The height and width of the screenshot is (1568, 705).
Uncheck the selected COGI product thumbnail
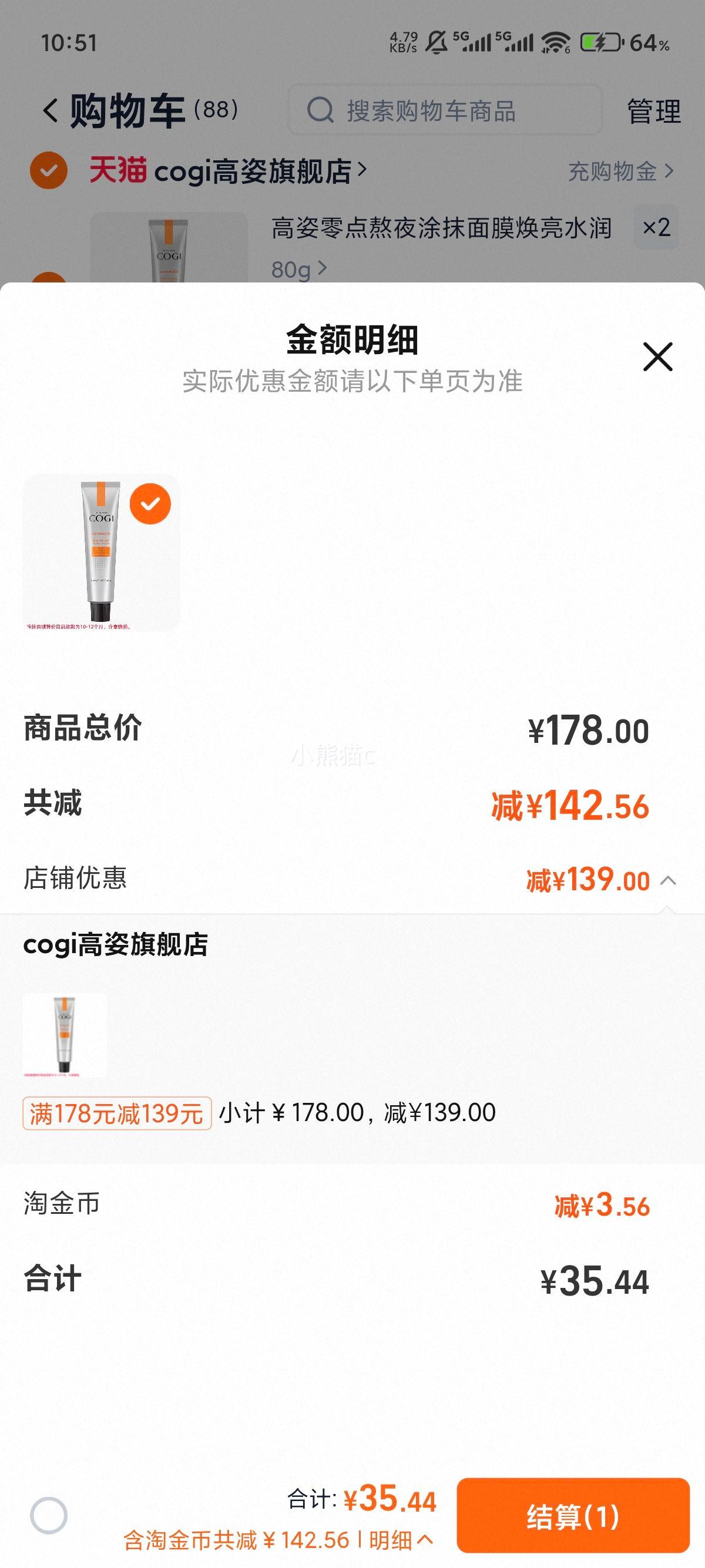(150, 504)
